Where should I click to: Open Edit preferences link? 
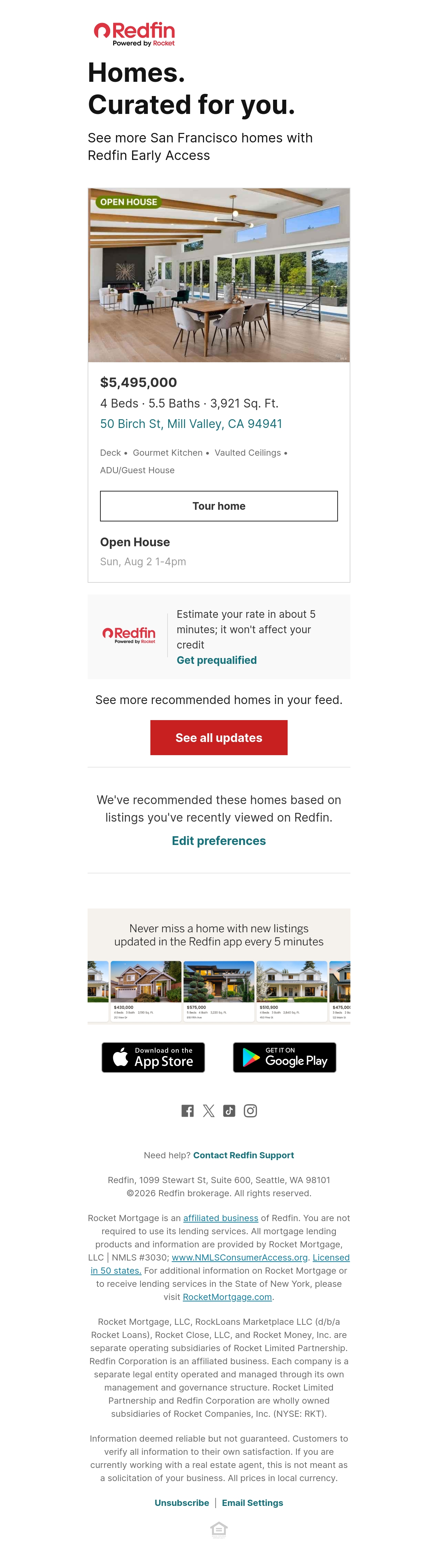click(x=219, y=841)
